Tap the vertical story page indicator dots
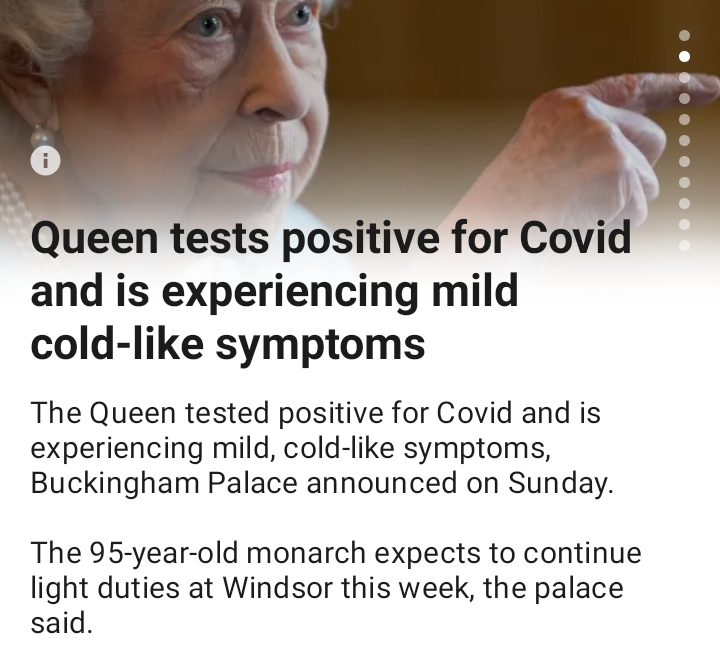 click(x=684, y=140)
